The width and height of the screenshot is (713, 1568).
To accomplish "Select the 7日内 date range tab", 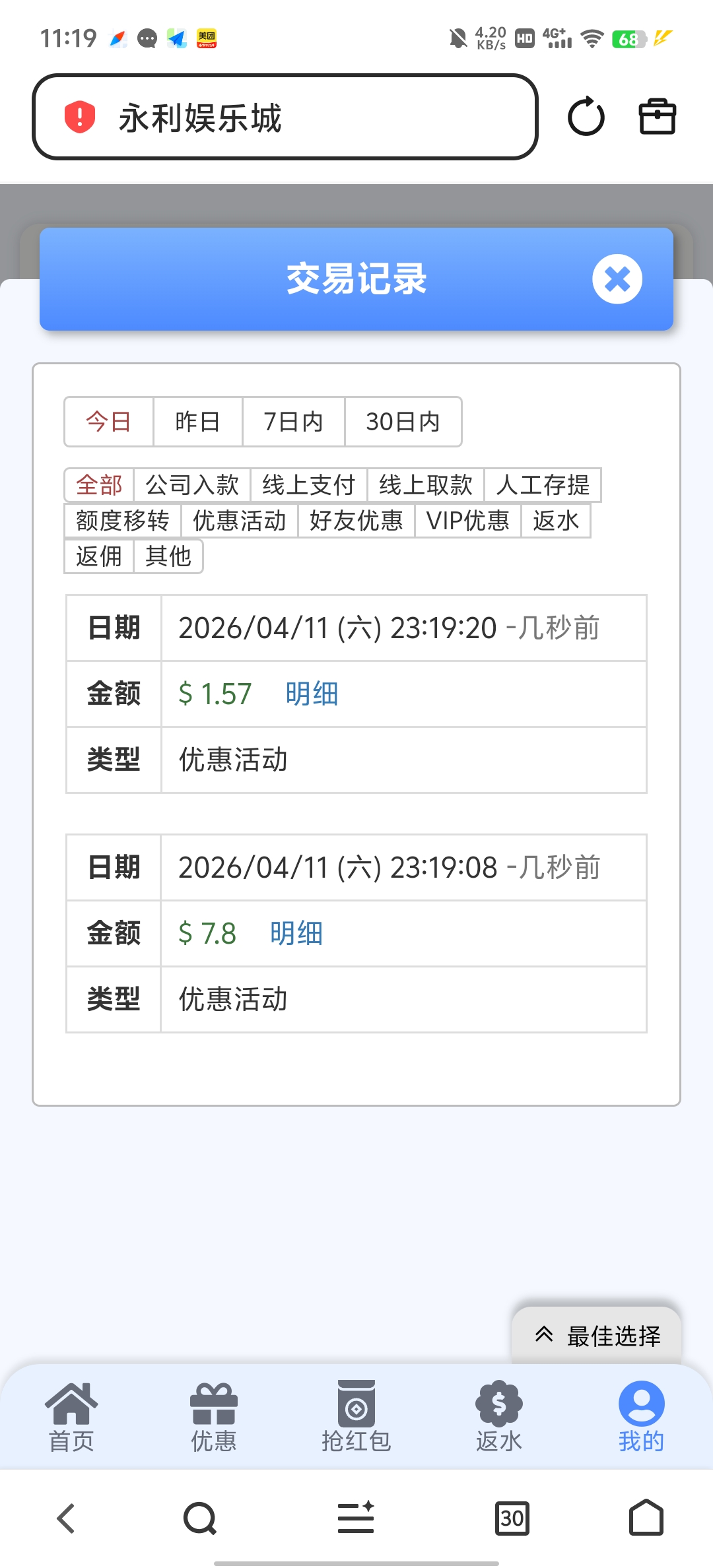I will pyautogui.click(x=292, y=422).
